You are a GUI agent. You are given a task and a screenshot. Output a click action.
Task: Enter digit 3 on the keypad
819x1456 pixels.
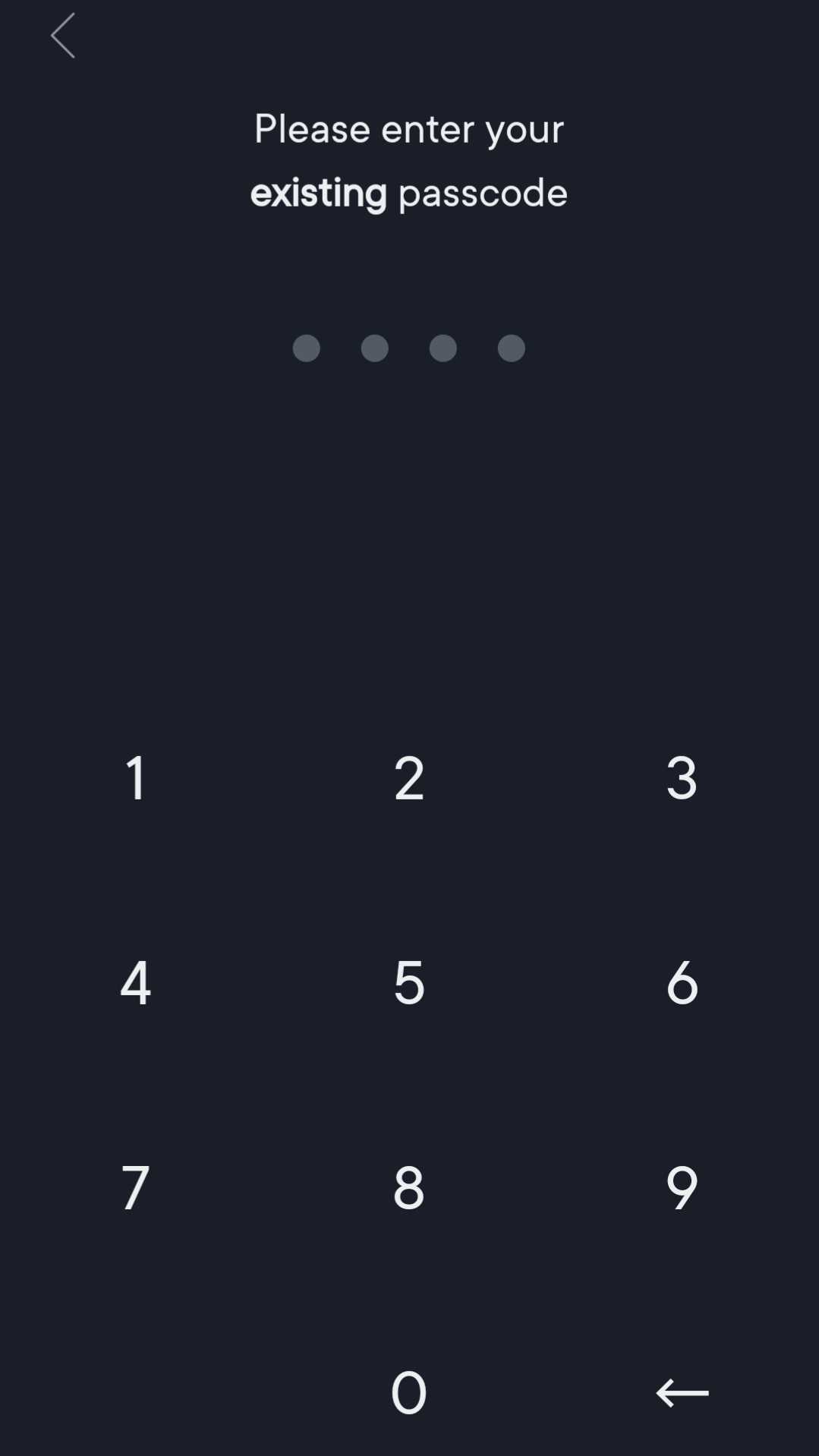coord(682,777)
